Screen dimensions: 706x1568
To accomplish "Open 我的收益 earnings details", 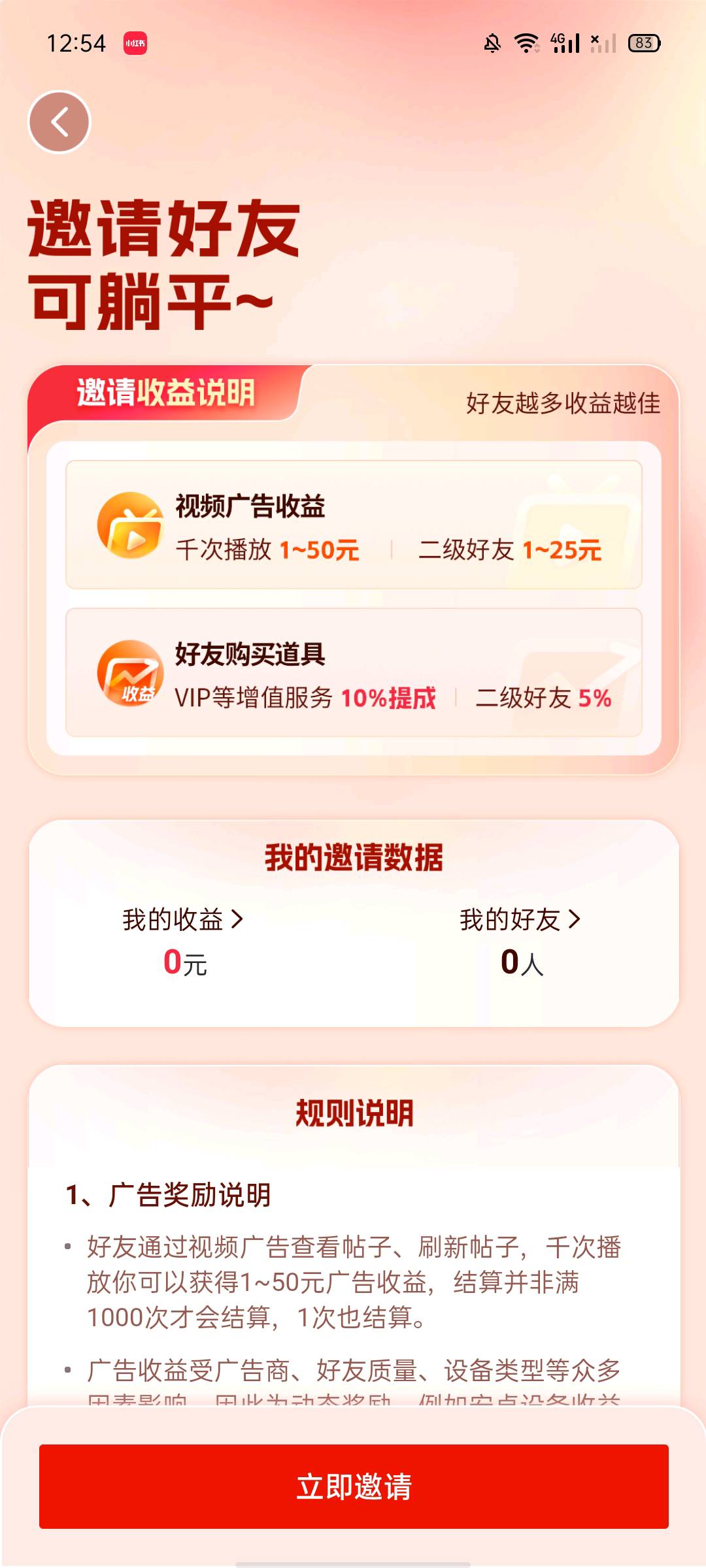I will (183, 919).
